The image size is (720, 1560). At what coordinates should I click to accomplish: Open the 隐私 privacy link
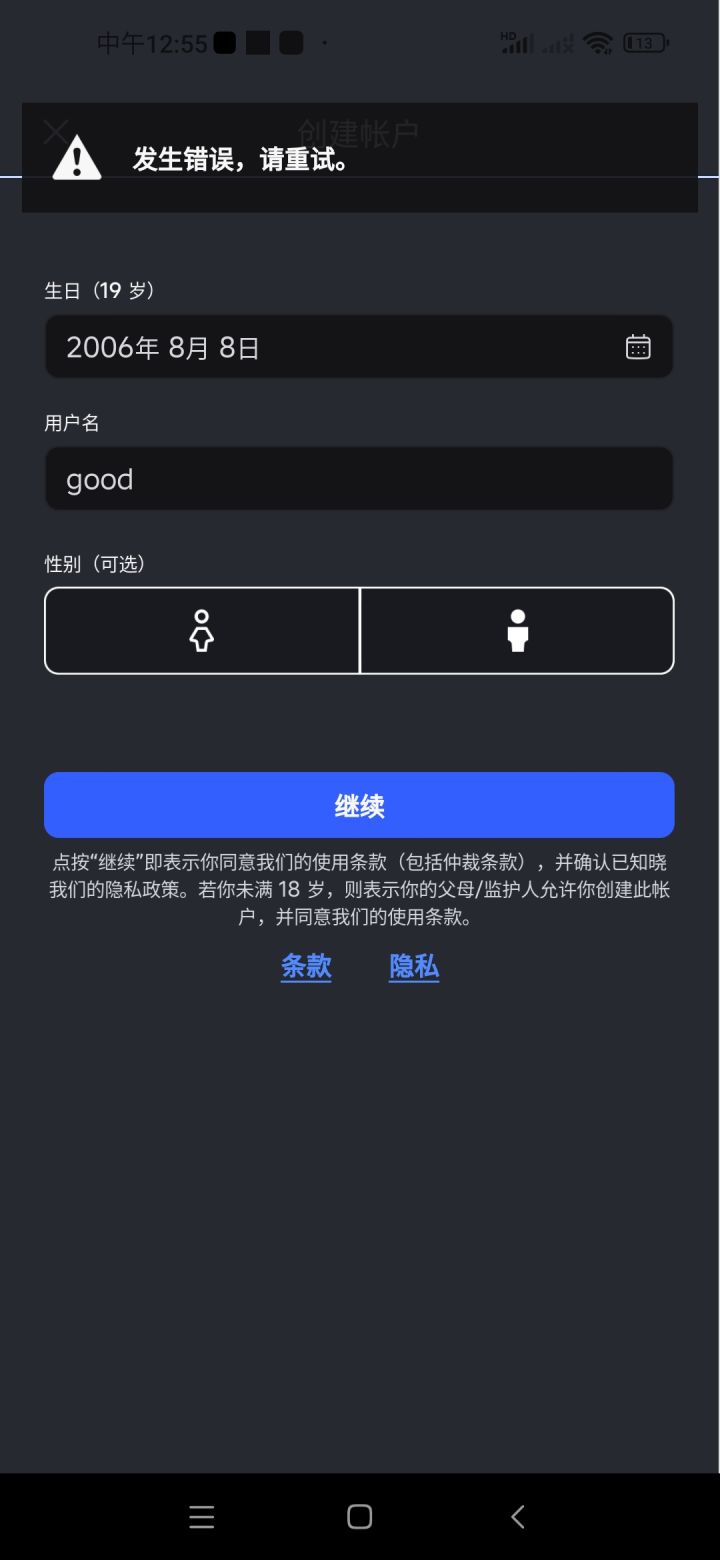click(414, 966)
